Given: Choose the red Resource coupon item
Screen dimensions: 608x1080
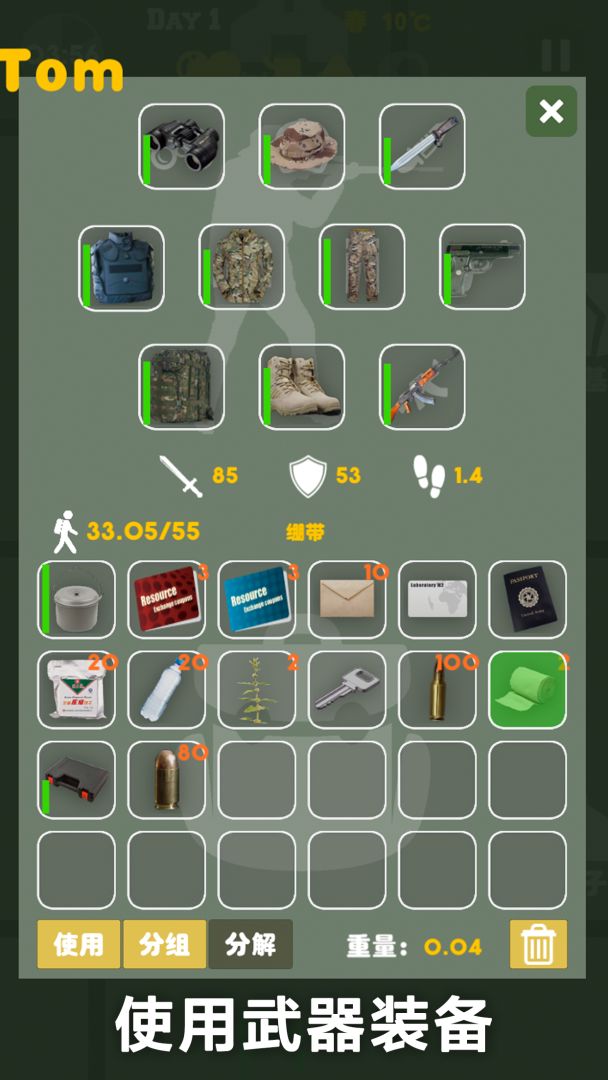Looking at the screenshot, I should [x=166, y=600].
